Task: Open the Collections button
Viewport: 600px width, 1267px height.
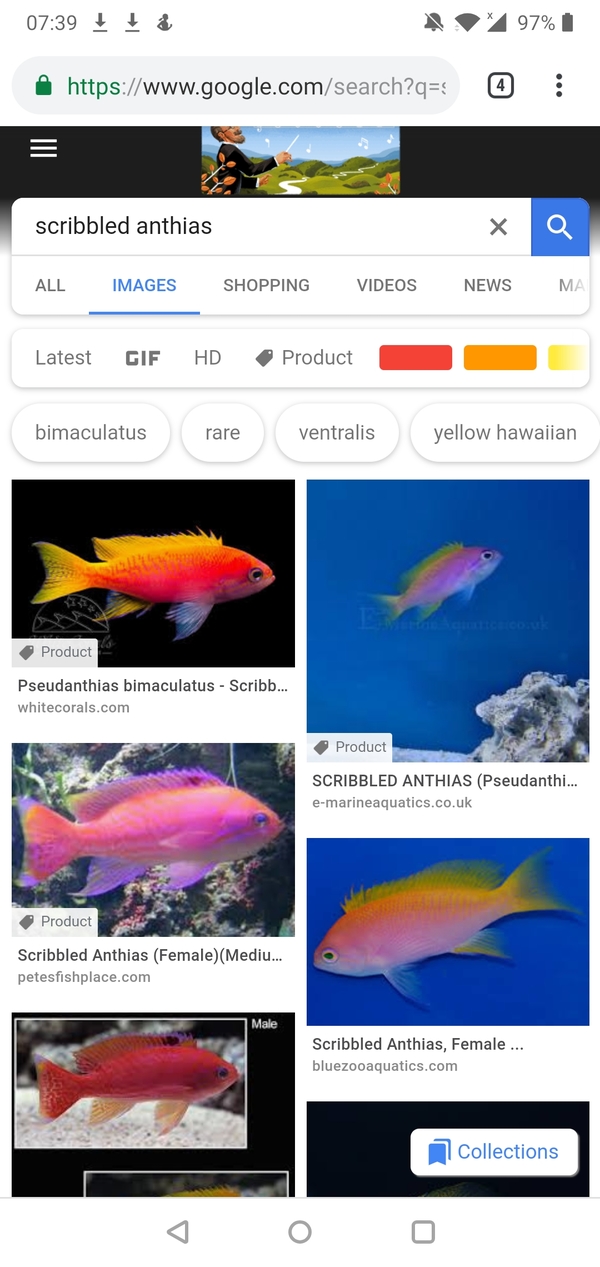Action: click(x=494, y=1152)
